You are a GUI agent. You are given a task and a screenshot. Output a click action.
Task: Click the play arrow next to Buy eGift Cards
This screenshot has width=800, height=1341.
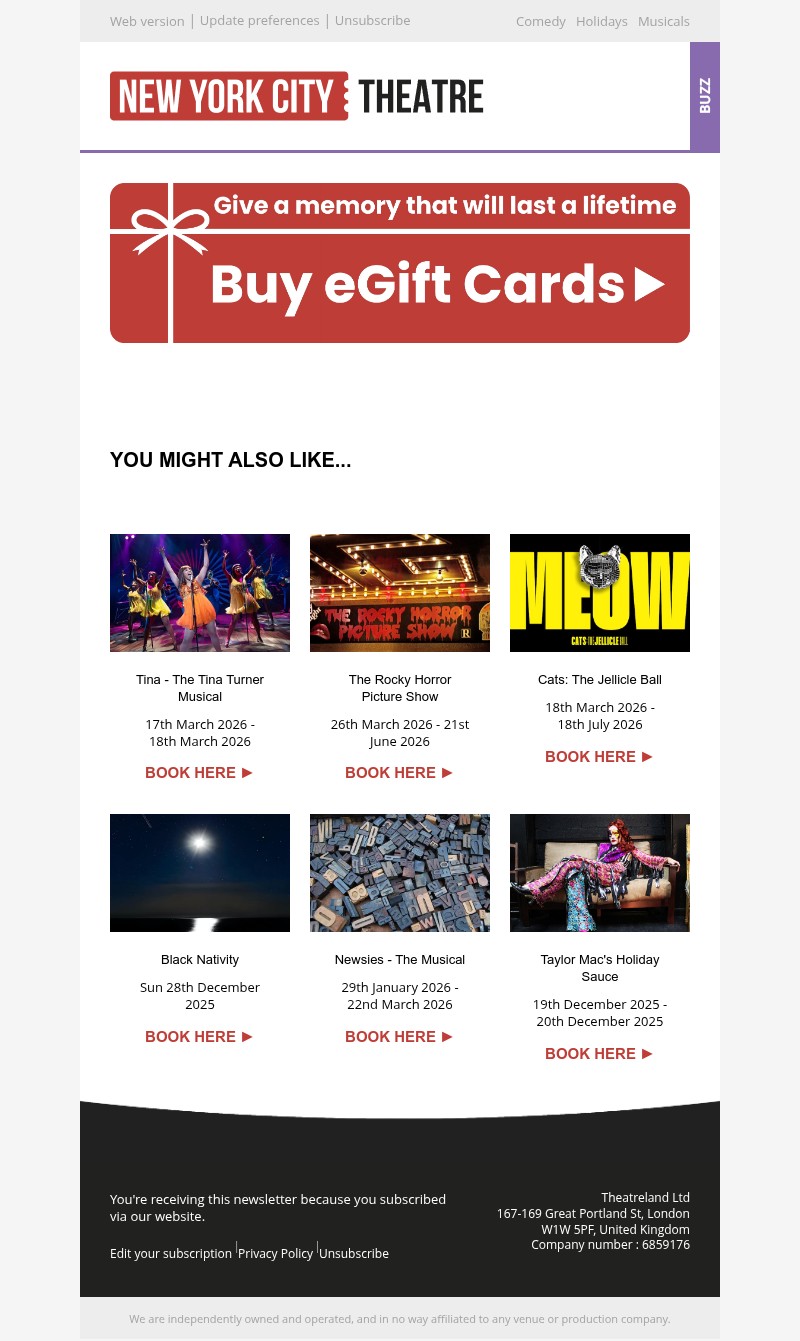tap(650, 284)
